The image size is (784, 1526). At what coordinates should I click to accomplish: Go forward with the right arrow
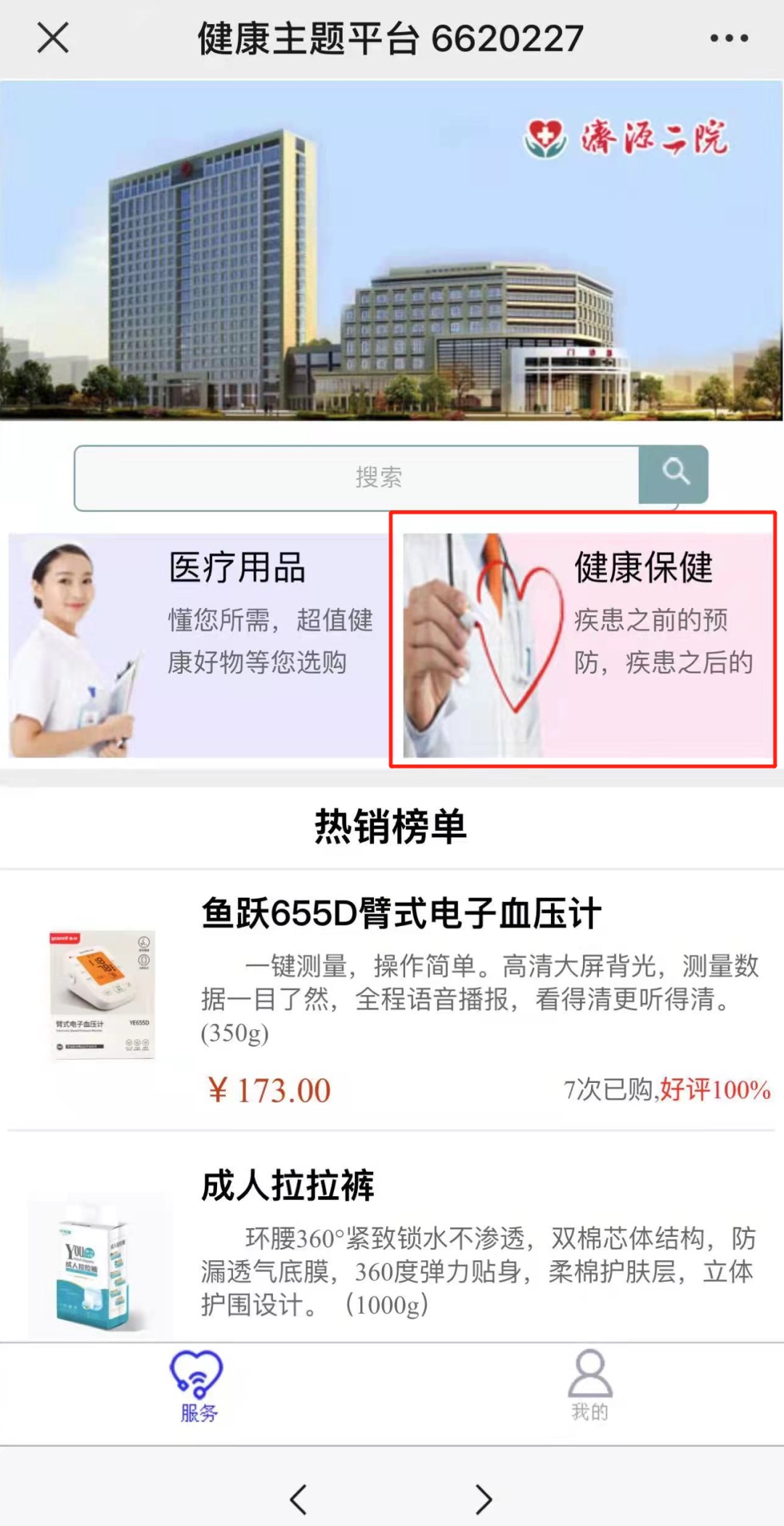point(483,1498)
